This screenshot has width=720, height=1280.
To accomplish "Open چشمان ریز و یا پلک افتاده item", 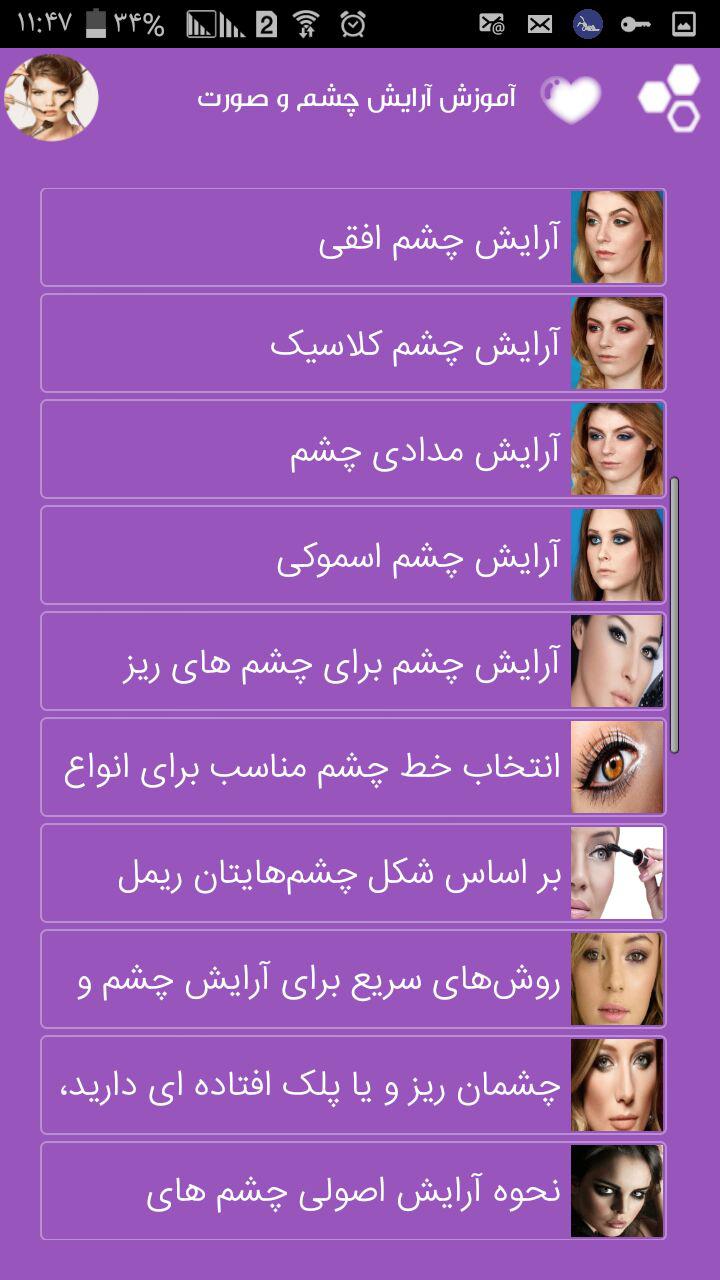I will pyautogui.click(x=353, y=1085).
